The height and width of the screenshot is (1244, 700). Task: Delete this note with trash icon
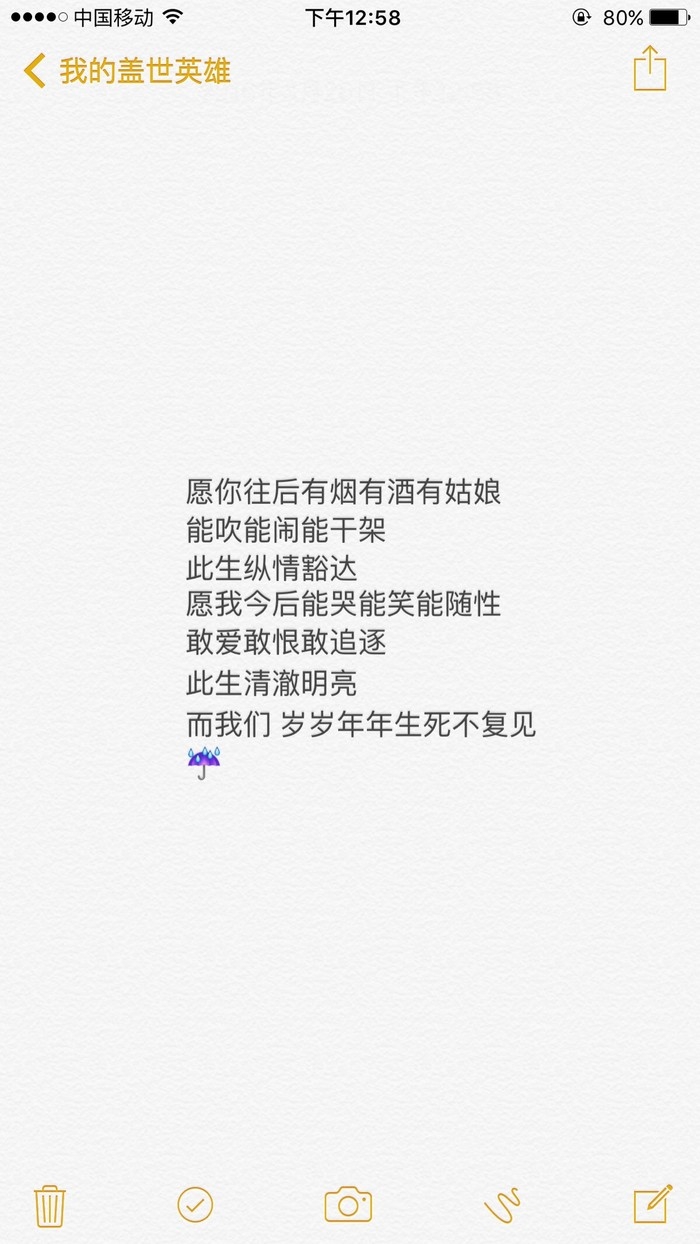[x=50, y=1206]
